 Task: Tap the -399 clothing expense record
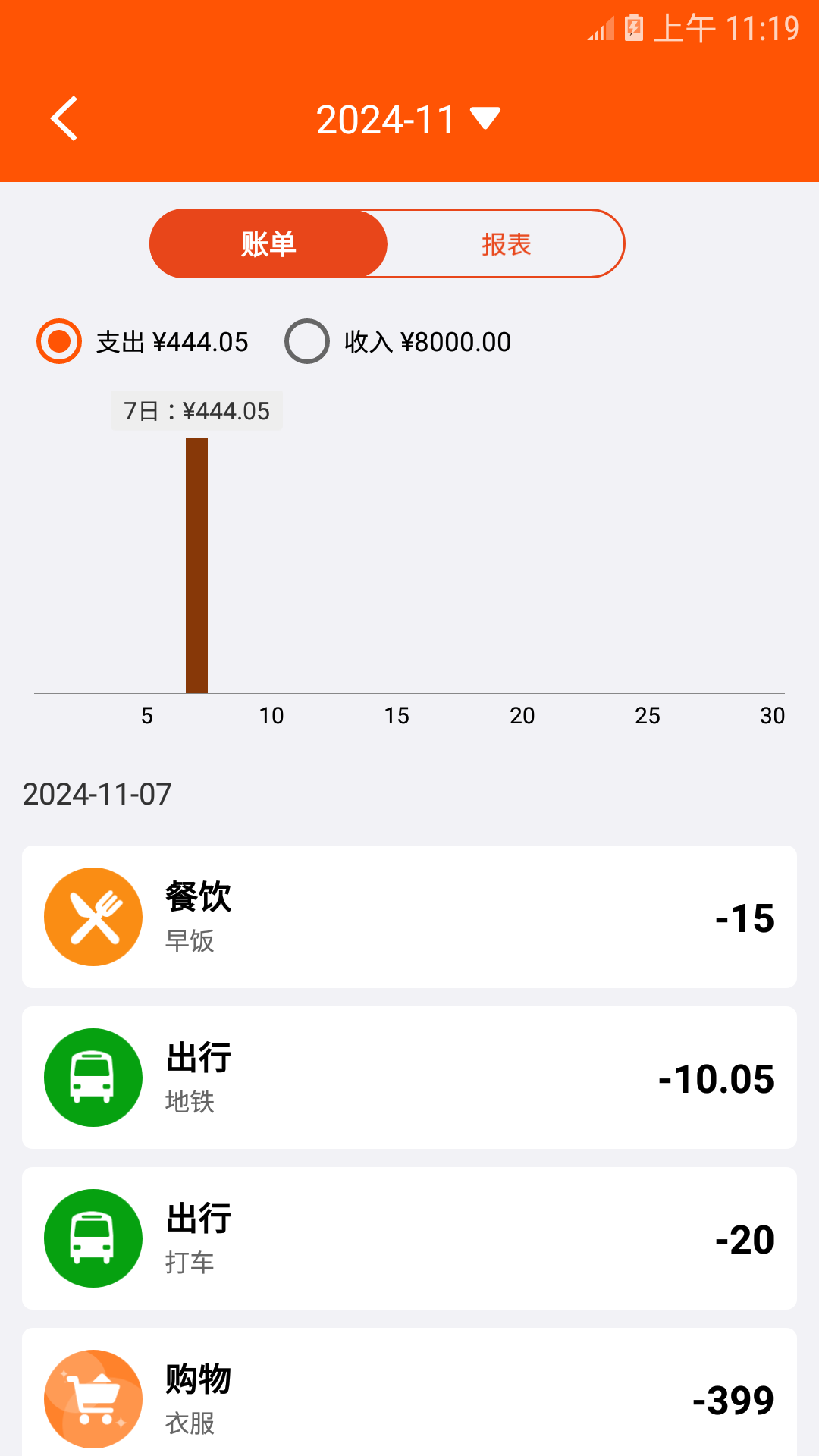tap(409, 1399)
